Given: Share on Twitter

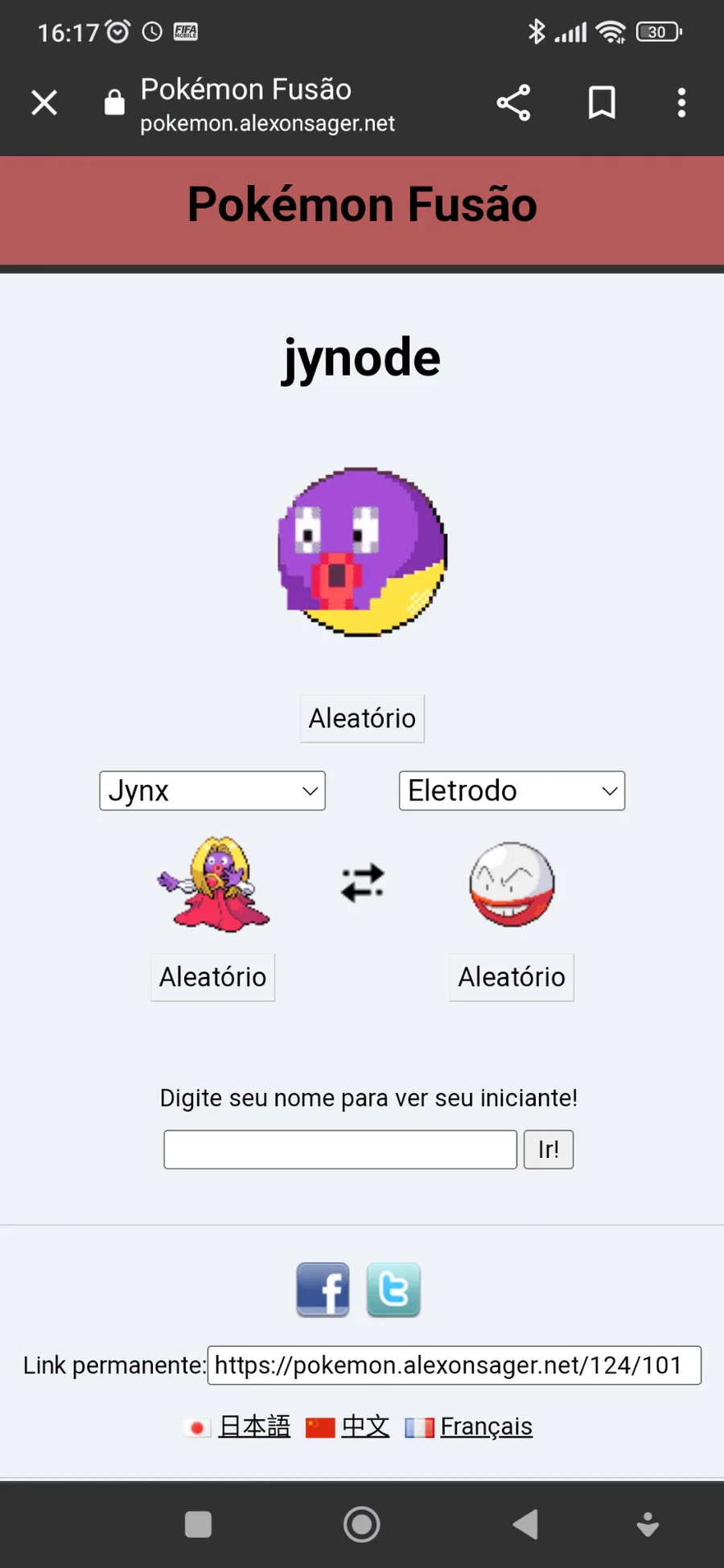Looking at the screenshot, I should click(x=393, y=1290).
